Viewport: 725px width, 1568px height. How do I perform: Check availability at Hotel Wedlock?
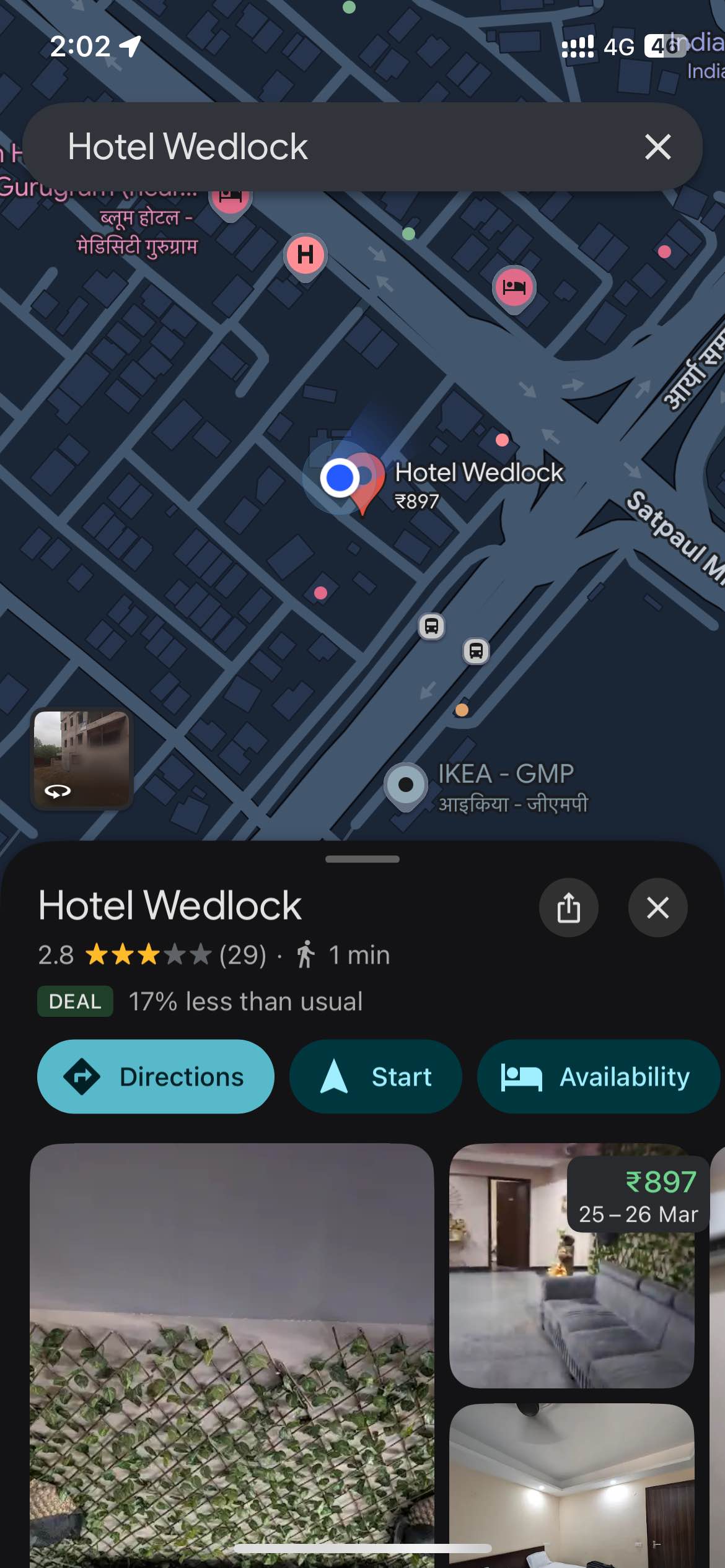pos(597,1076)
